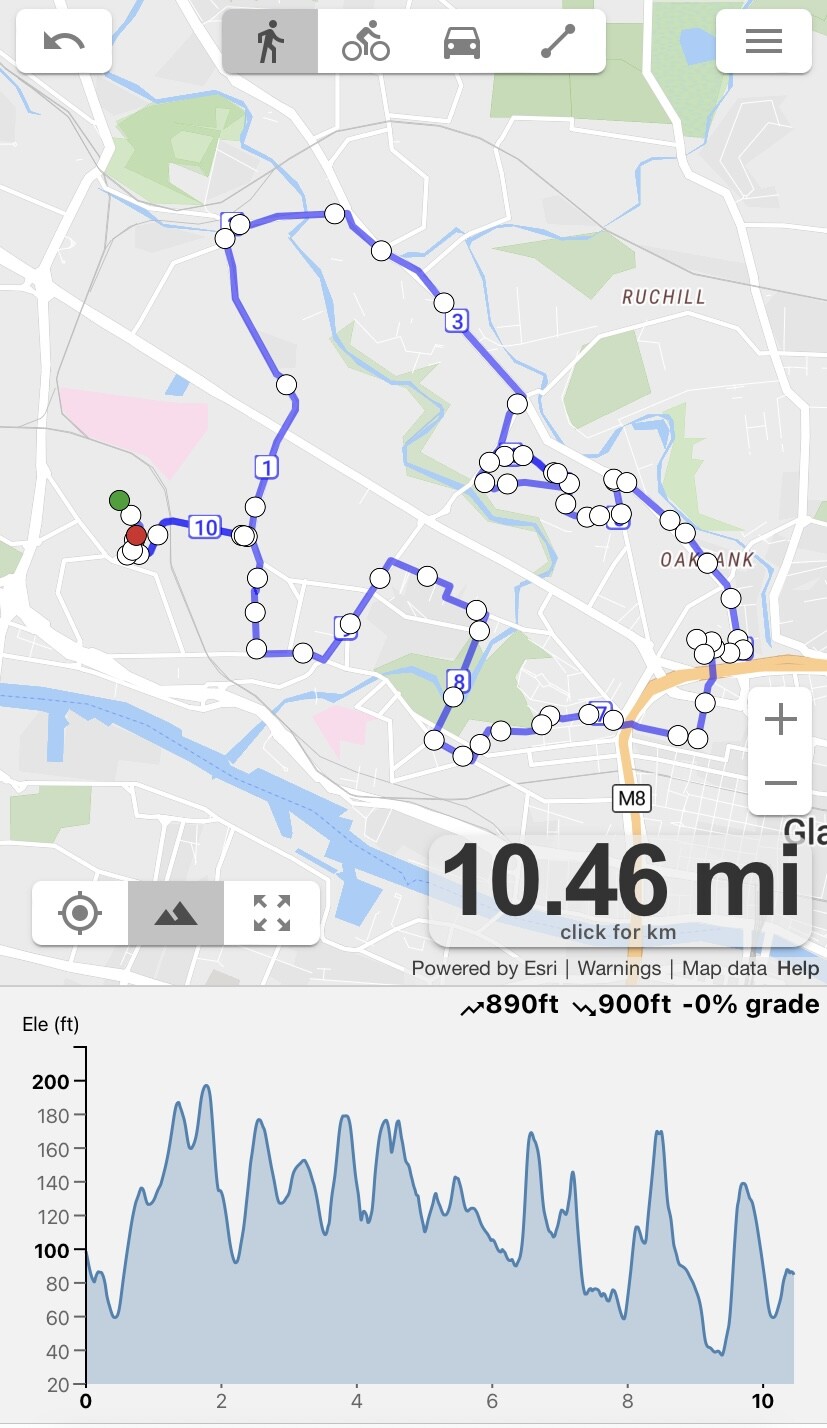The width and height of the screenshot is (827, 1428).
Task: Open the hamburger menu
Action: [764, 42]
